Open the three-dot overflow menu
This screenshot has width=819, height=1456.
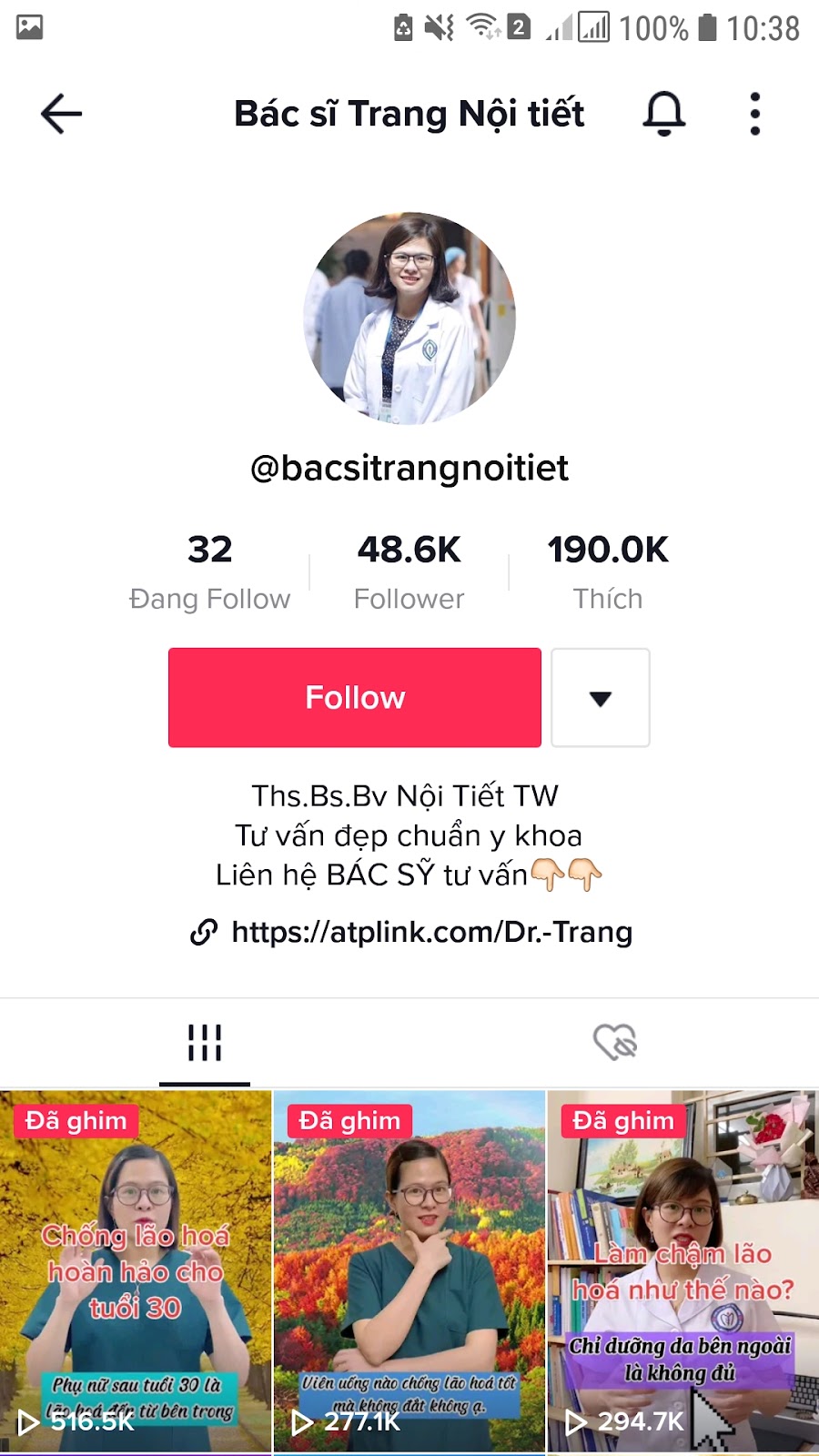754,114
